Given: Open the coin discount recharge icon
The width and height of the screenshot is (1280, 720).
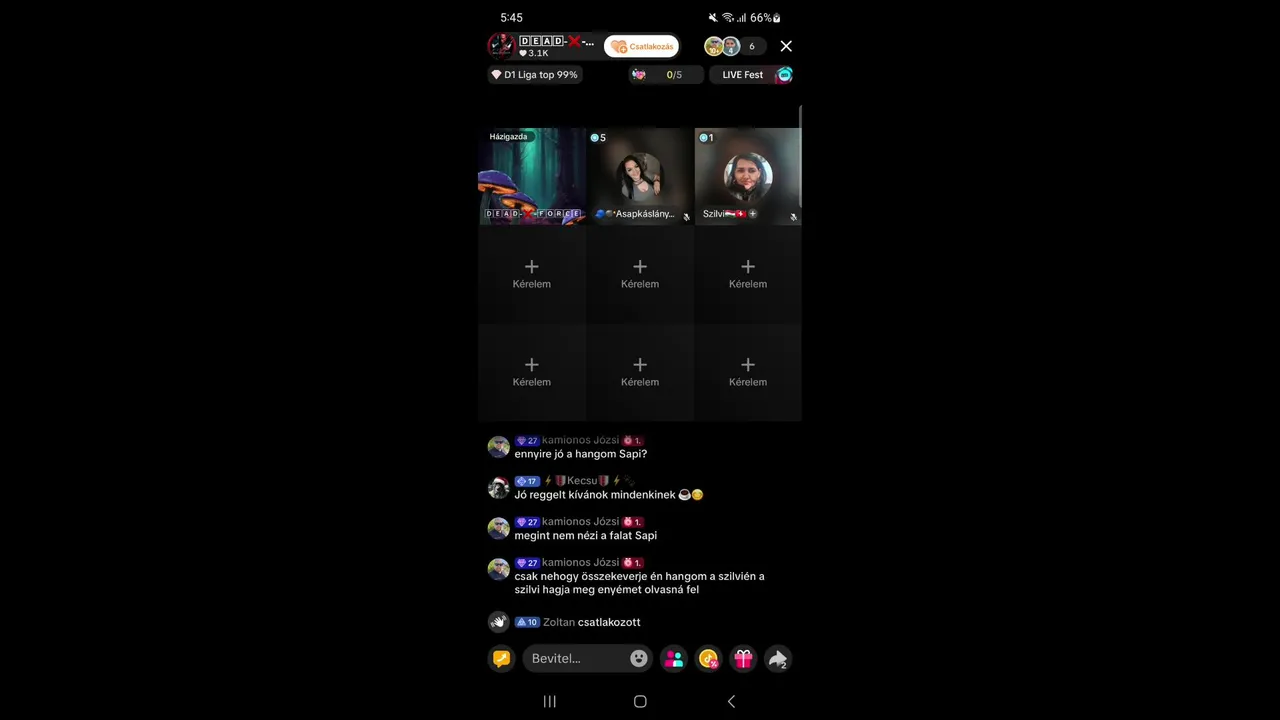Looking at the screenshot, I should coord(708,658).
